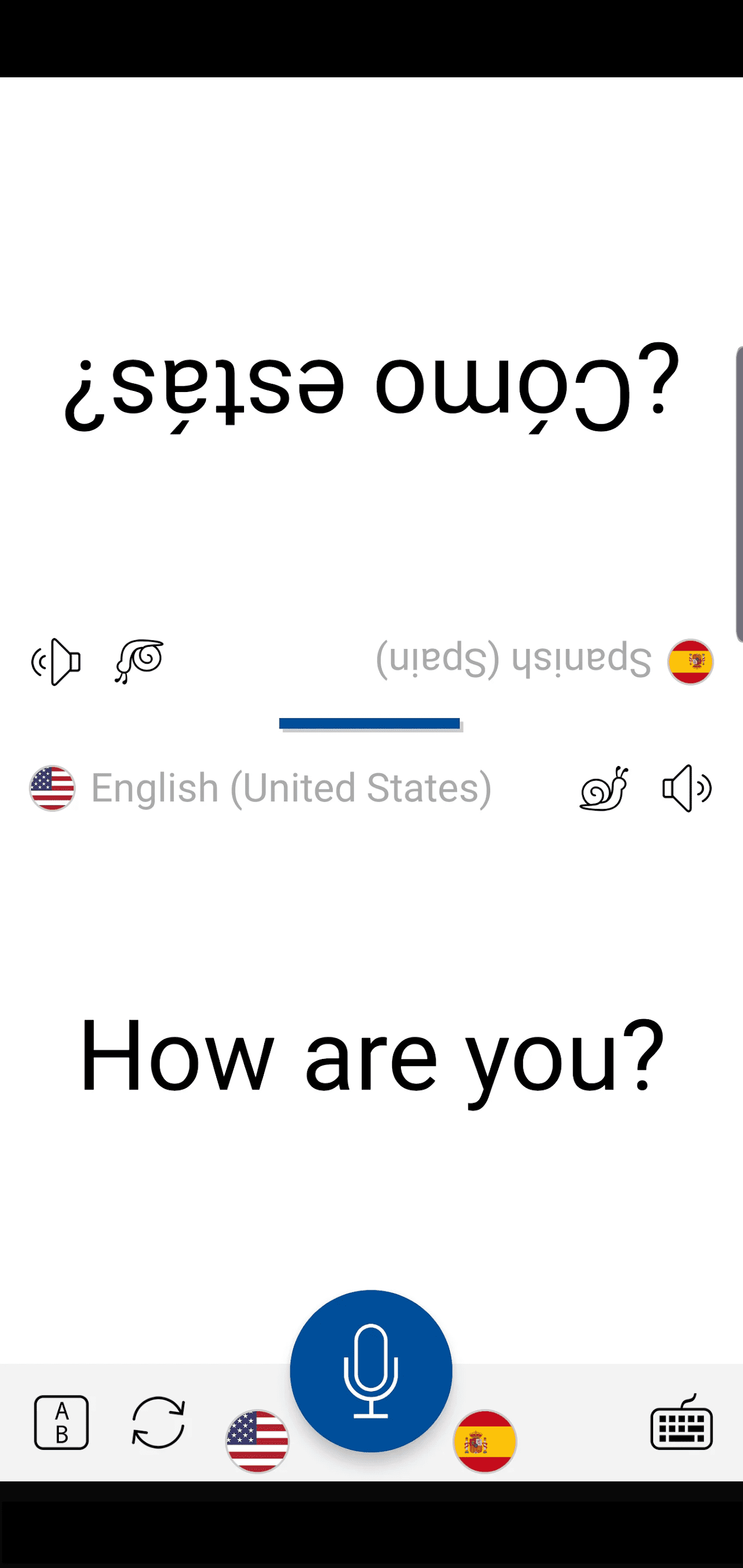Play the English audio with the speaker icon
Screen dimensions: 743x1568
686,788
